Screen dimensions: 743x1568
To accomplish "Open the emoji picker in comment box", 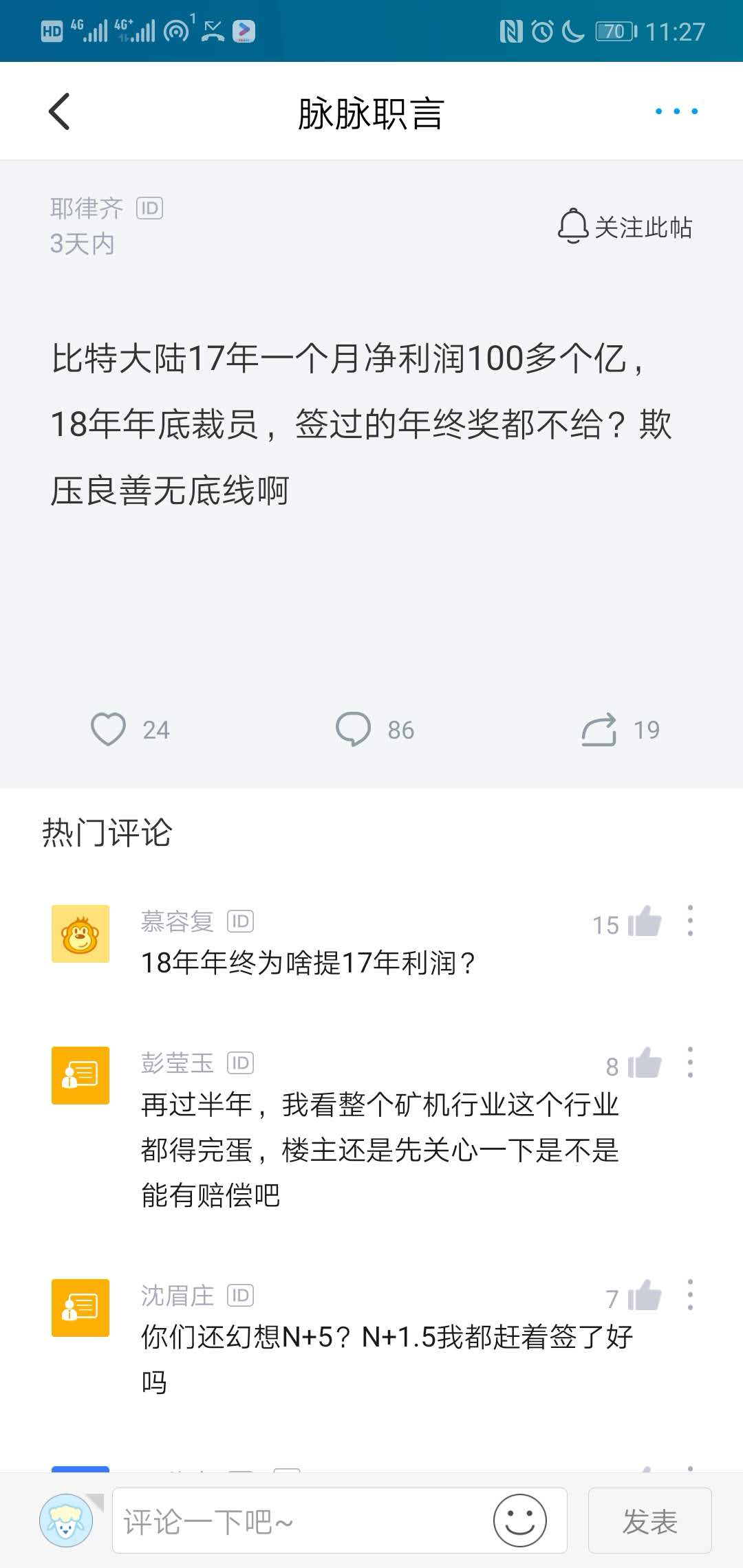I will point(520,1521).
